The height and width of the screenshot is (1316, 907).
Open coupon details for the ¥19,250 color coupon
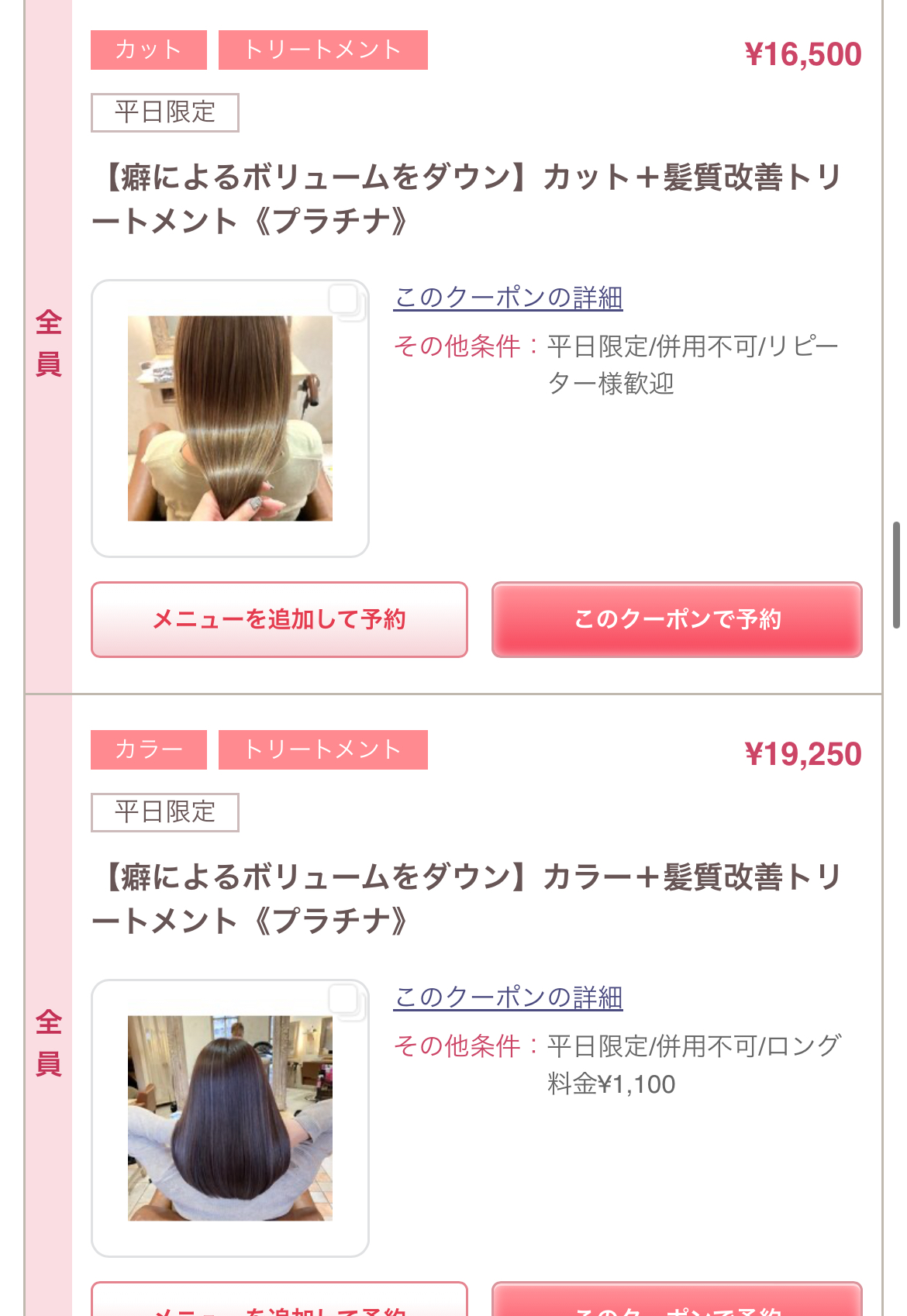coord(508,997)
